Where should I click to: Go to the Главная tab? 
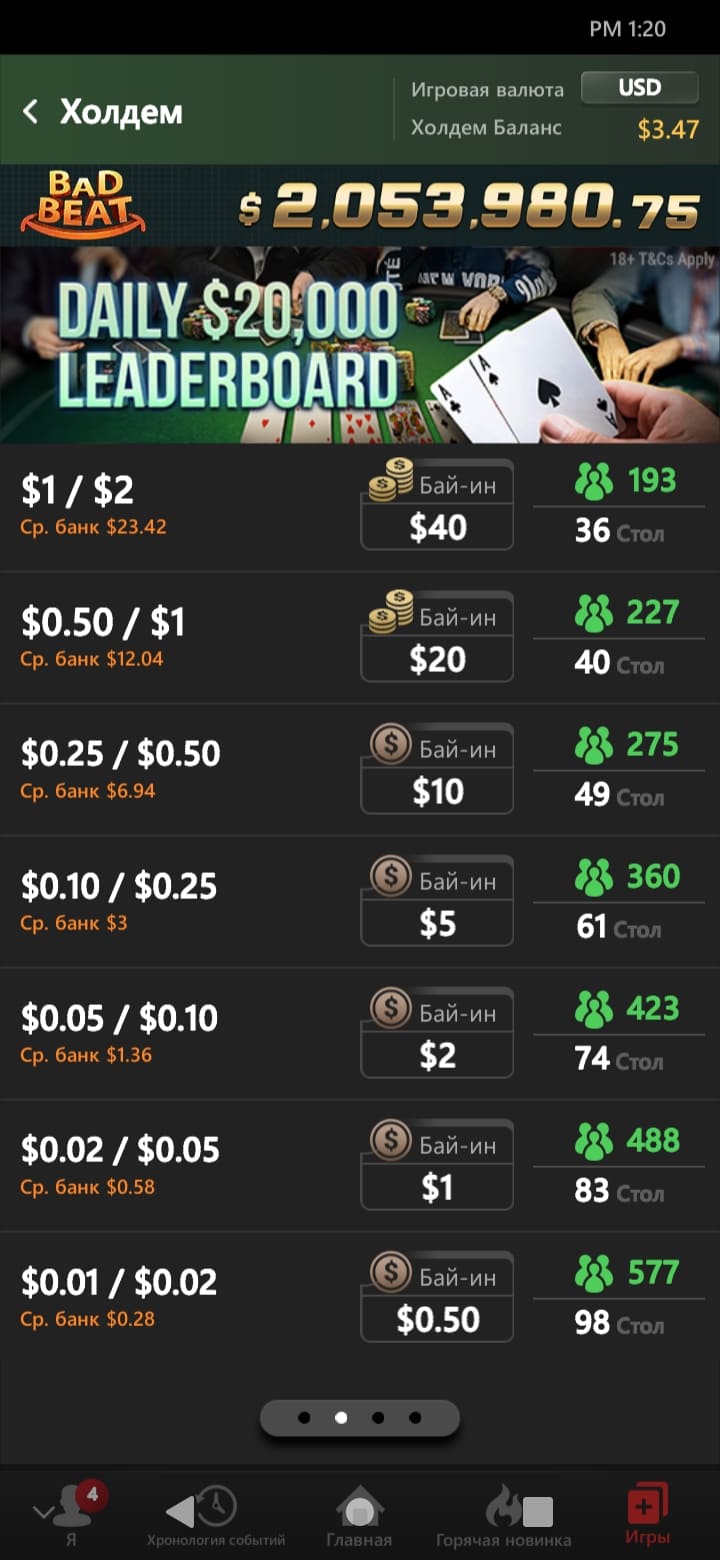pos(359,1515)
